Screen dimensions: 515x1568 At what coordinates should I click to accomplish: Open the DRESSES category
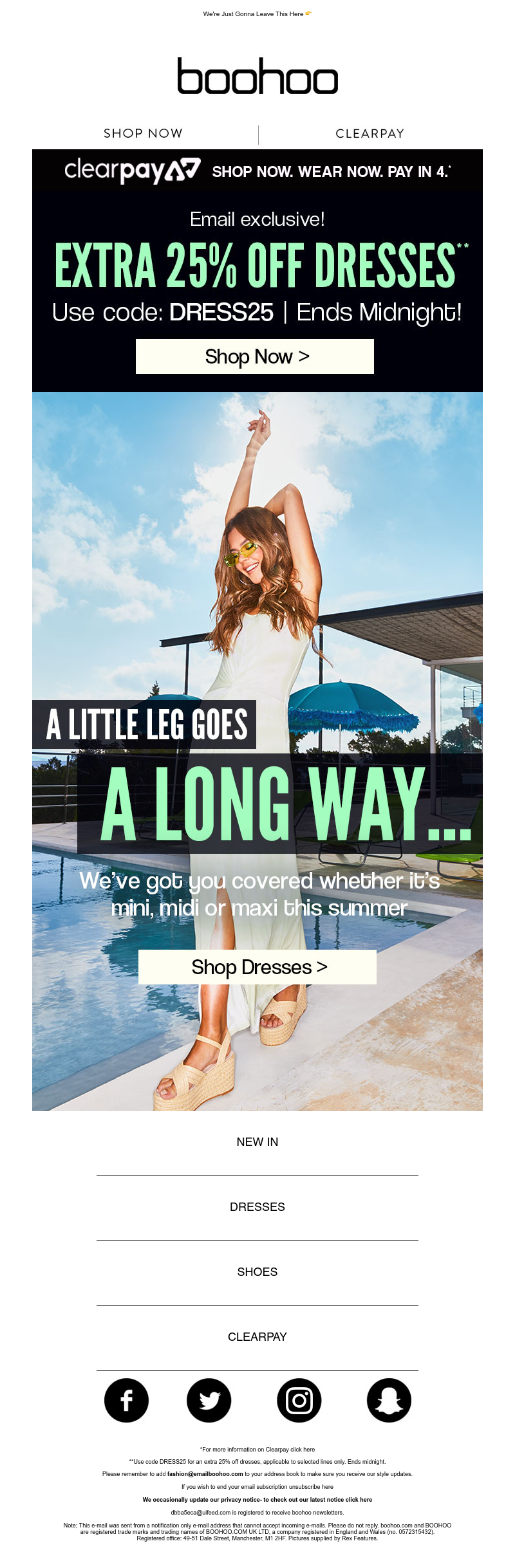tap(257, 1206)
